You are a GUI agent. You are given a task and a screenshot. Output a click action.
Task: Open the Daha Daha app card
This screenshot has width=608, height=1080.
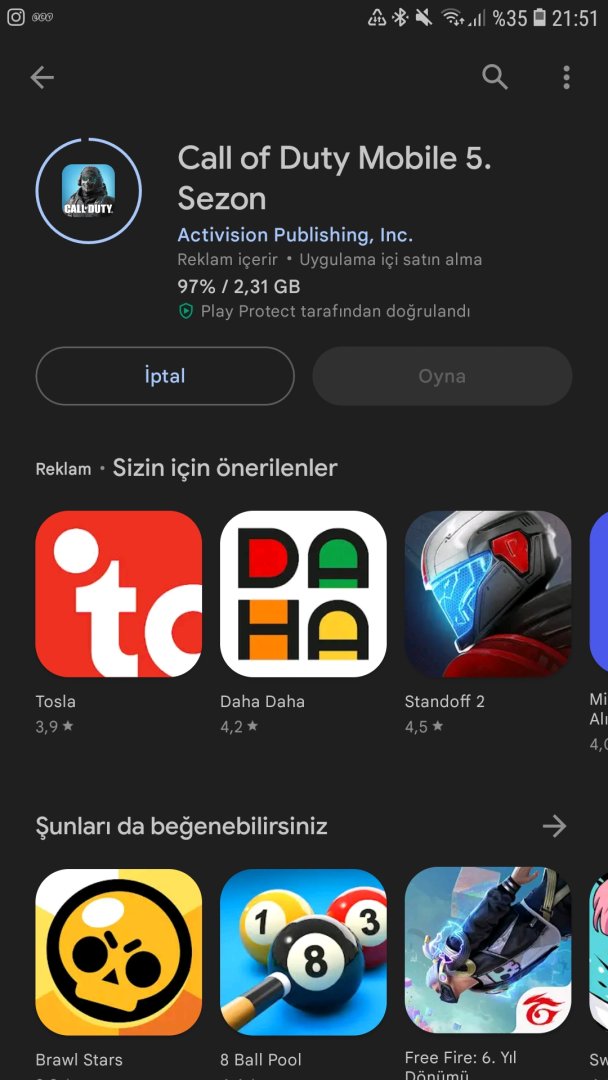point(303,594)
